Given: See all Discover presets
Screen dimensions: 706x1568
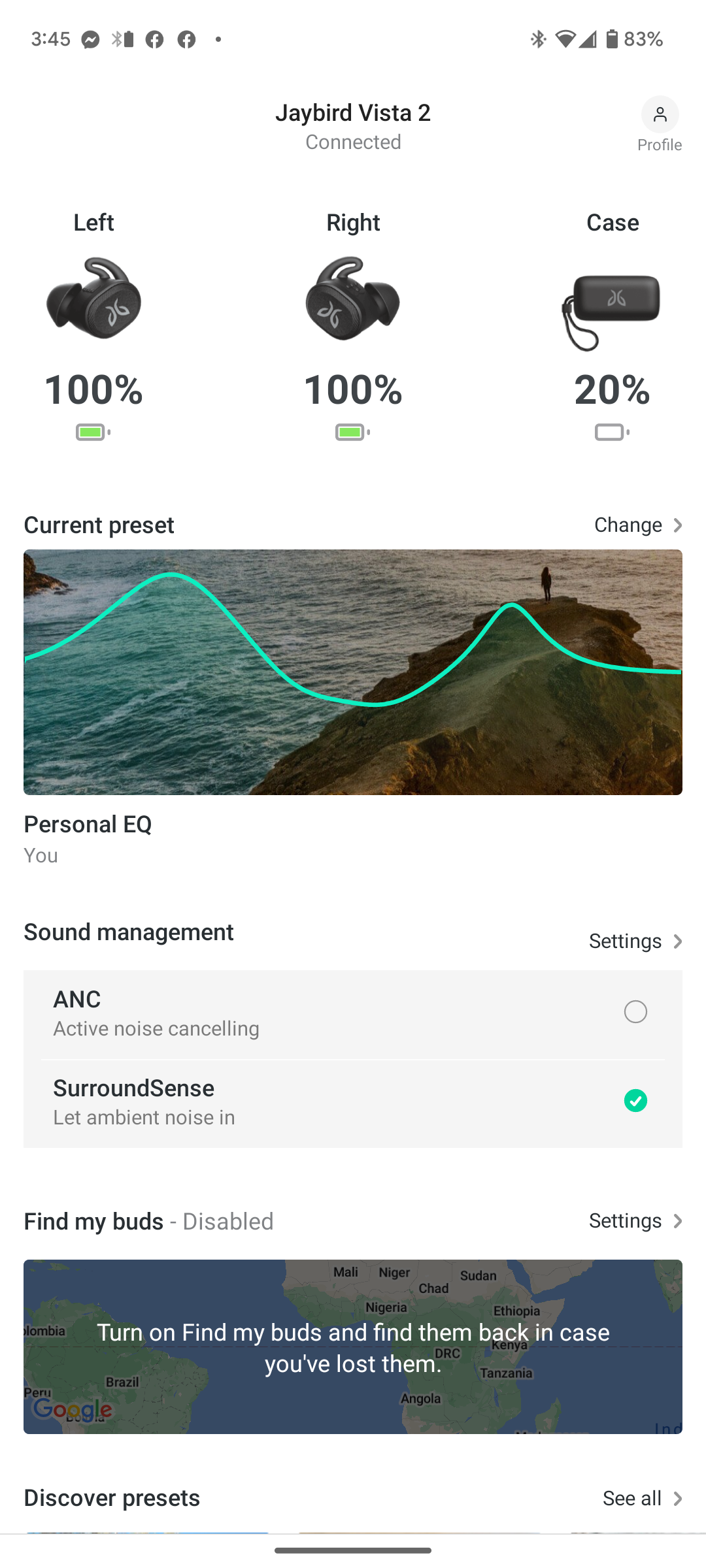Looking at the screenshot, I should (x=641, y=1498).
